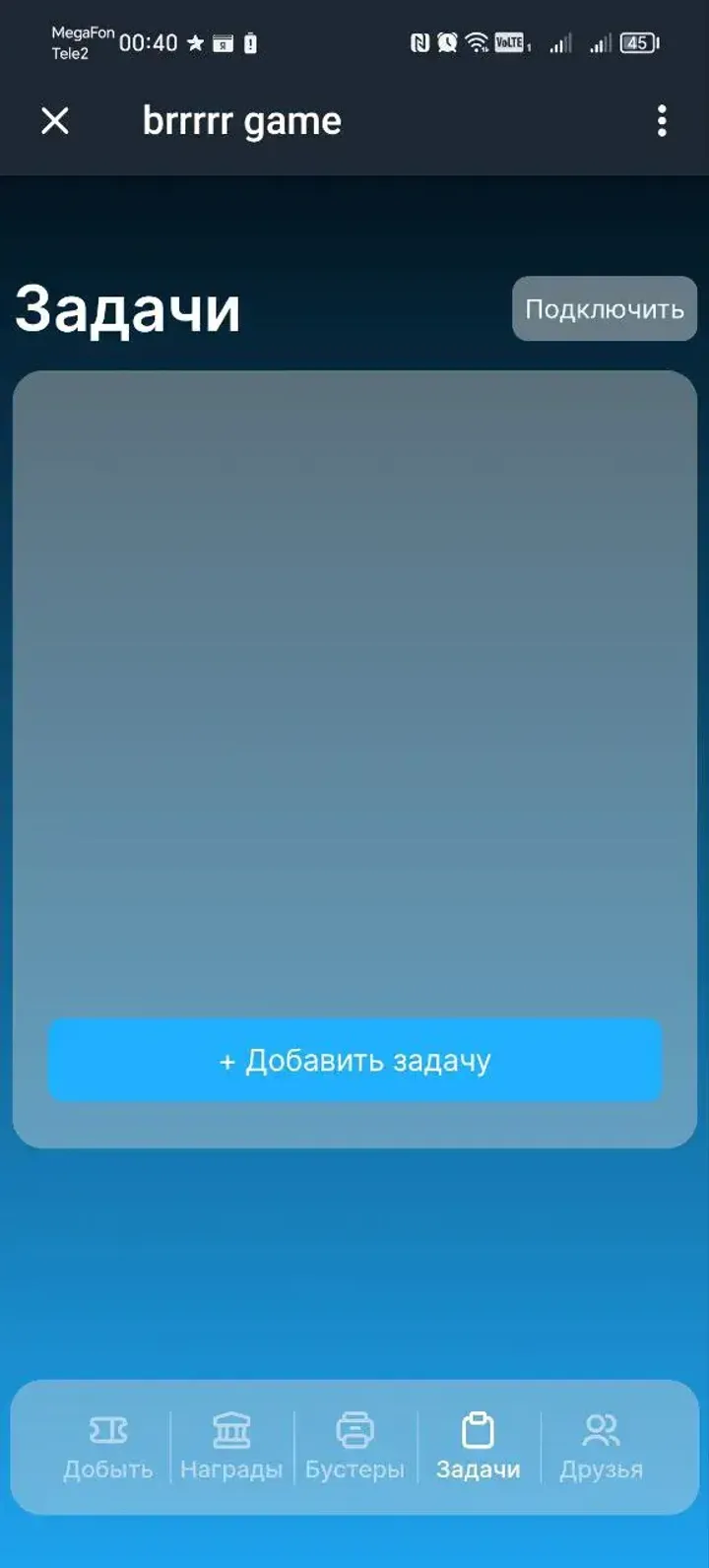Tap the brrrrr game title
The image size is (709, 1568).
tap(239, 120)
